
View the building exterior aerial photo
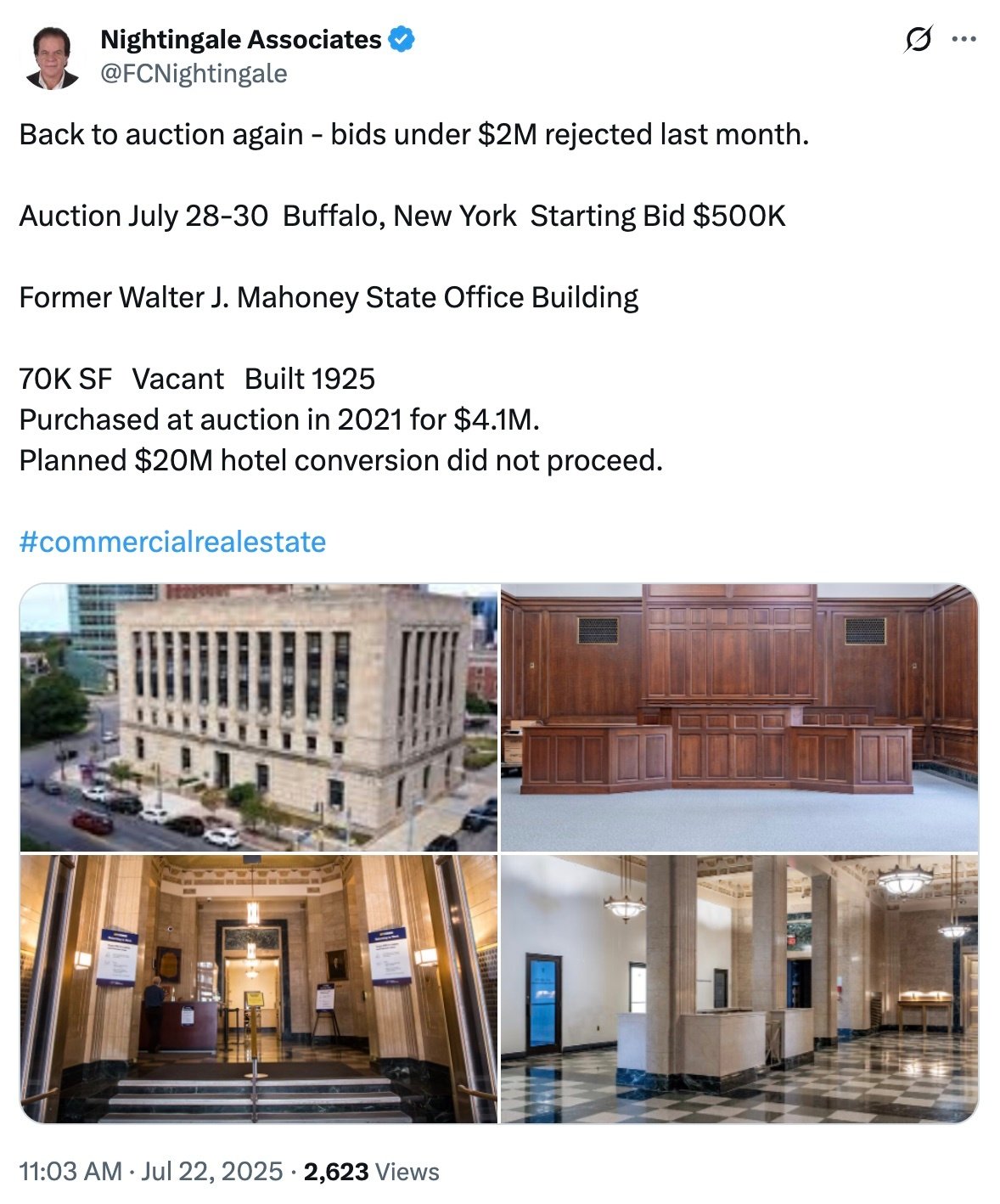click(x=258, y=717)
